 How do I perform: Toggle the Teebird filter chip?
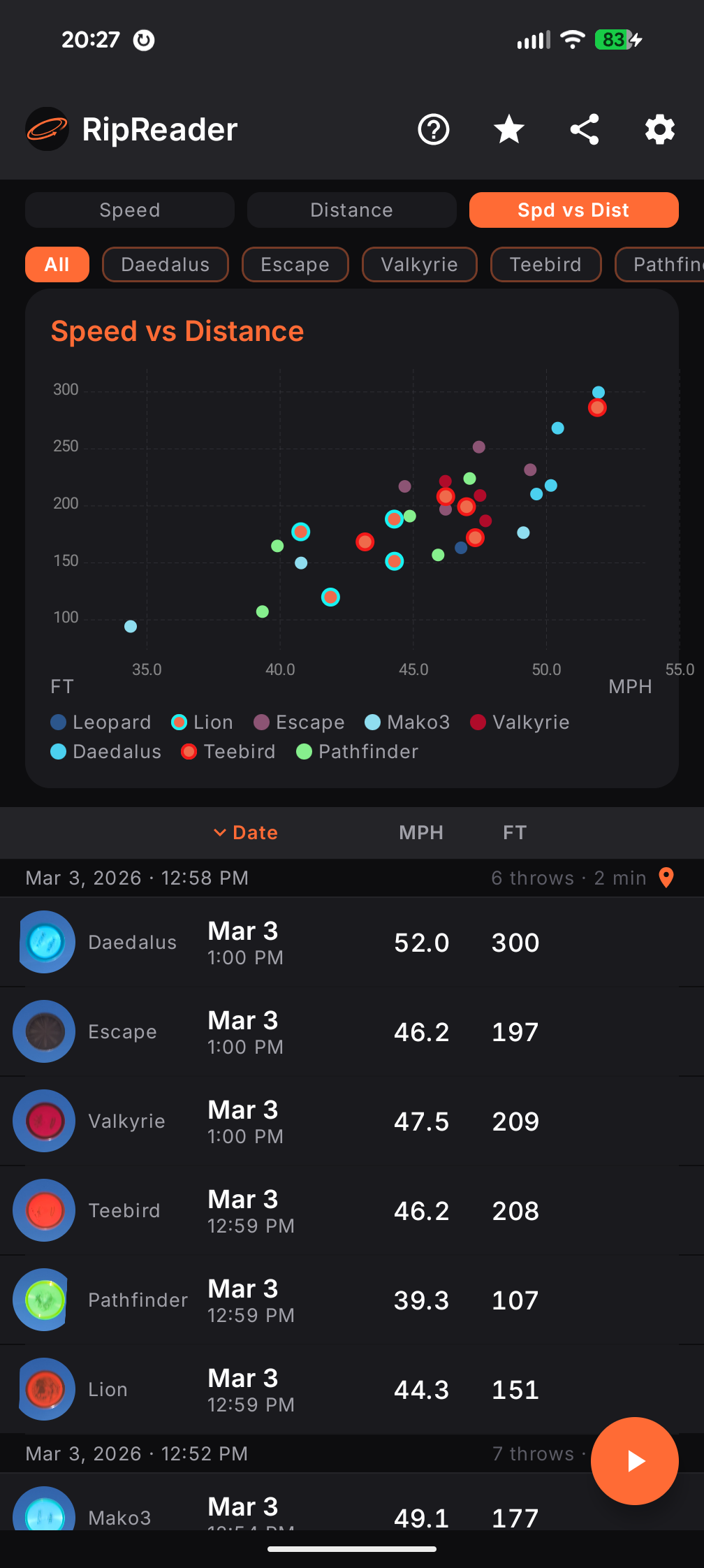(545, 264)
